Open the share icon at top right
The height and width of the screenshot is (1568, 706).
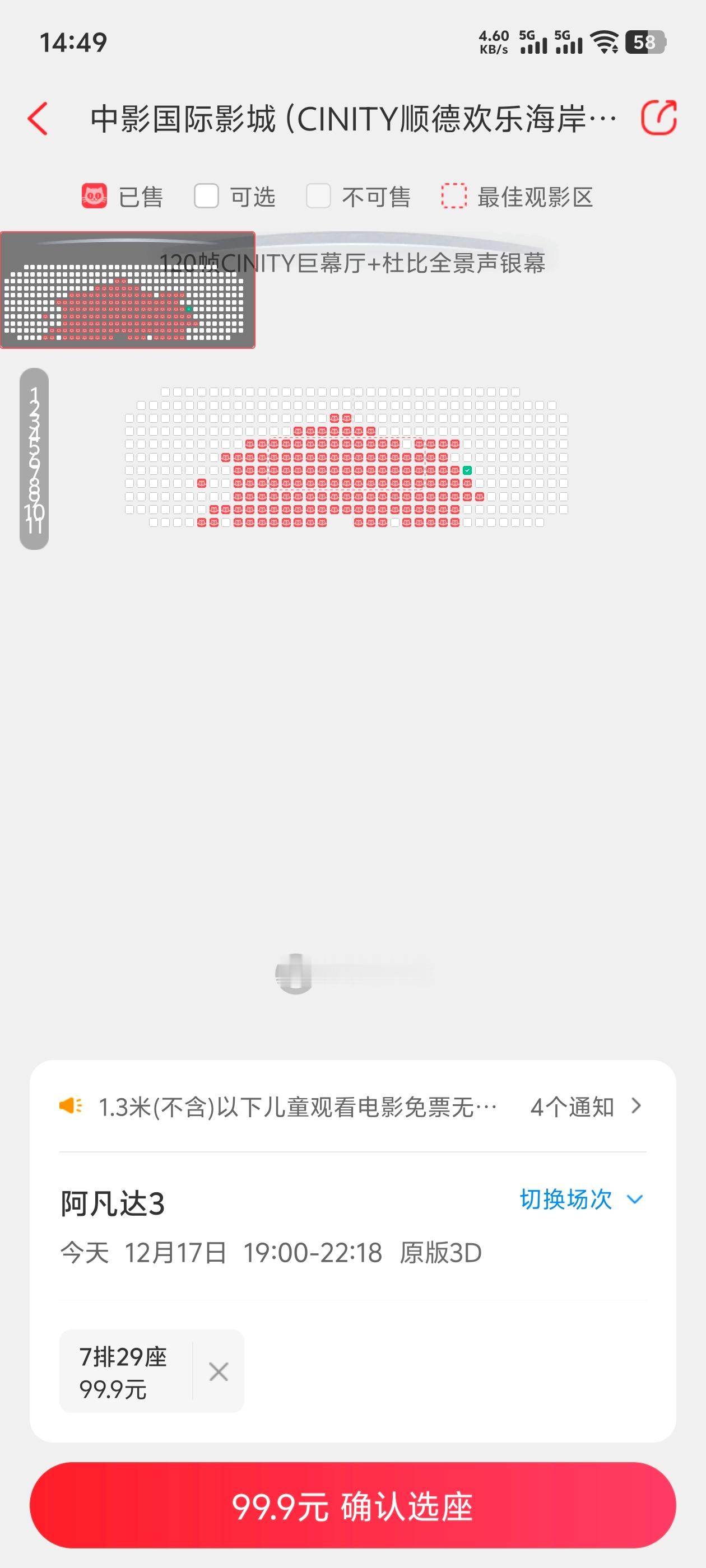(x=659, y=118)
